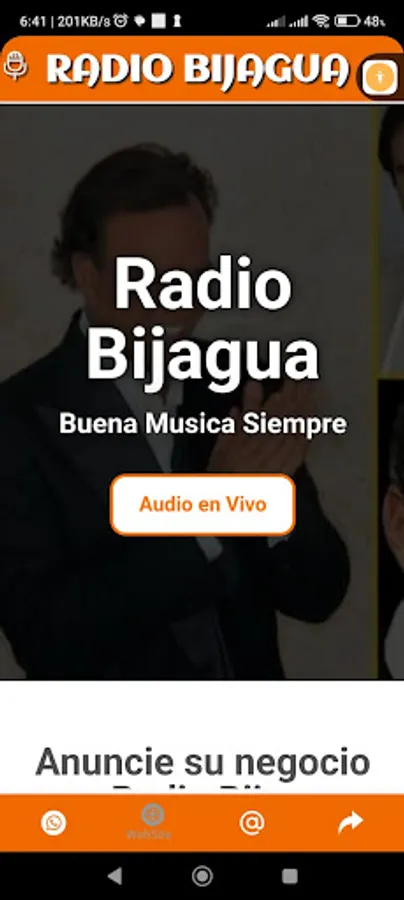
Task: Open the info button in the header
Action: [379, 76]
